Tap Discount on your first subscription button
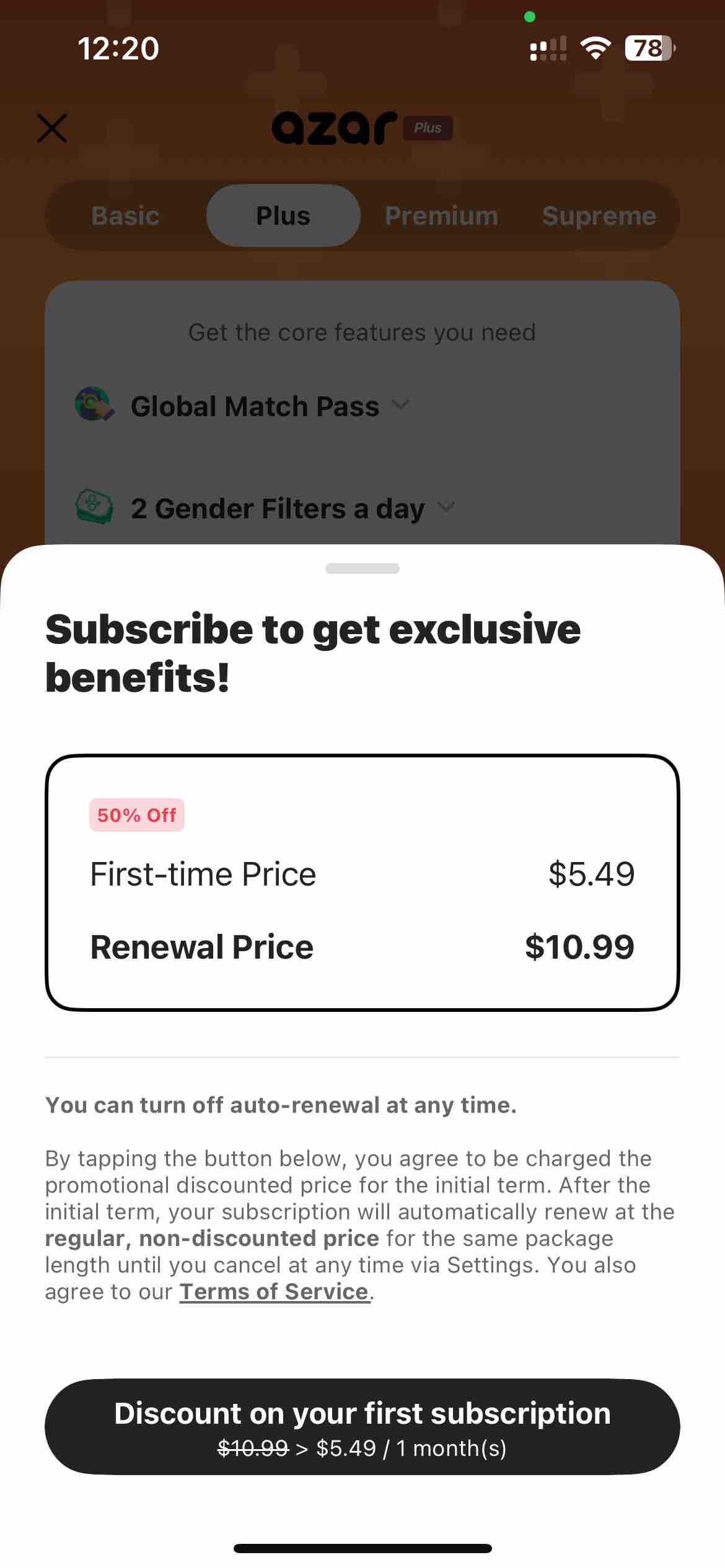This screenshot has height=1568, width=725. point(362,1427)
